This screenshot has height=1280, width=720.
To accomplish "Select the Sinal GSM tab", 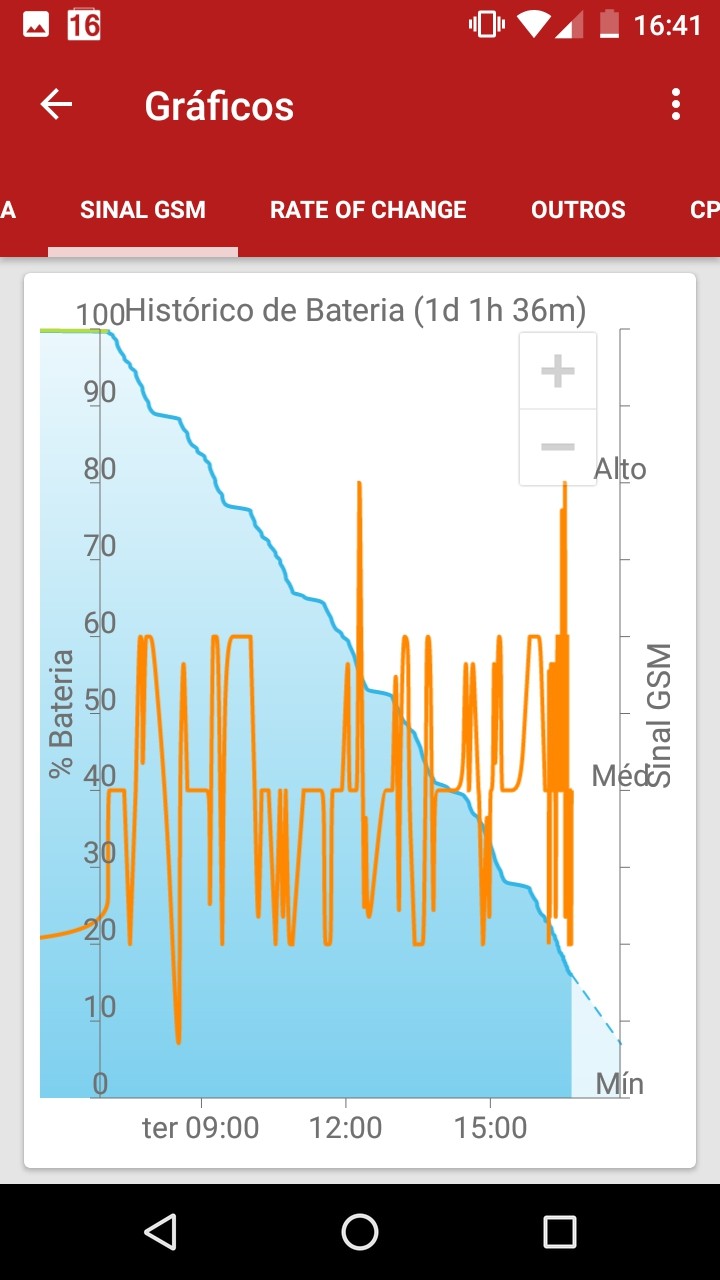I will click(143, 210).
